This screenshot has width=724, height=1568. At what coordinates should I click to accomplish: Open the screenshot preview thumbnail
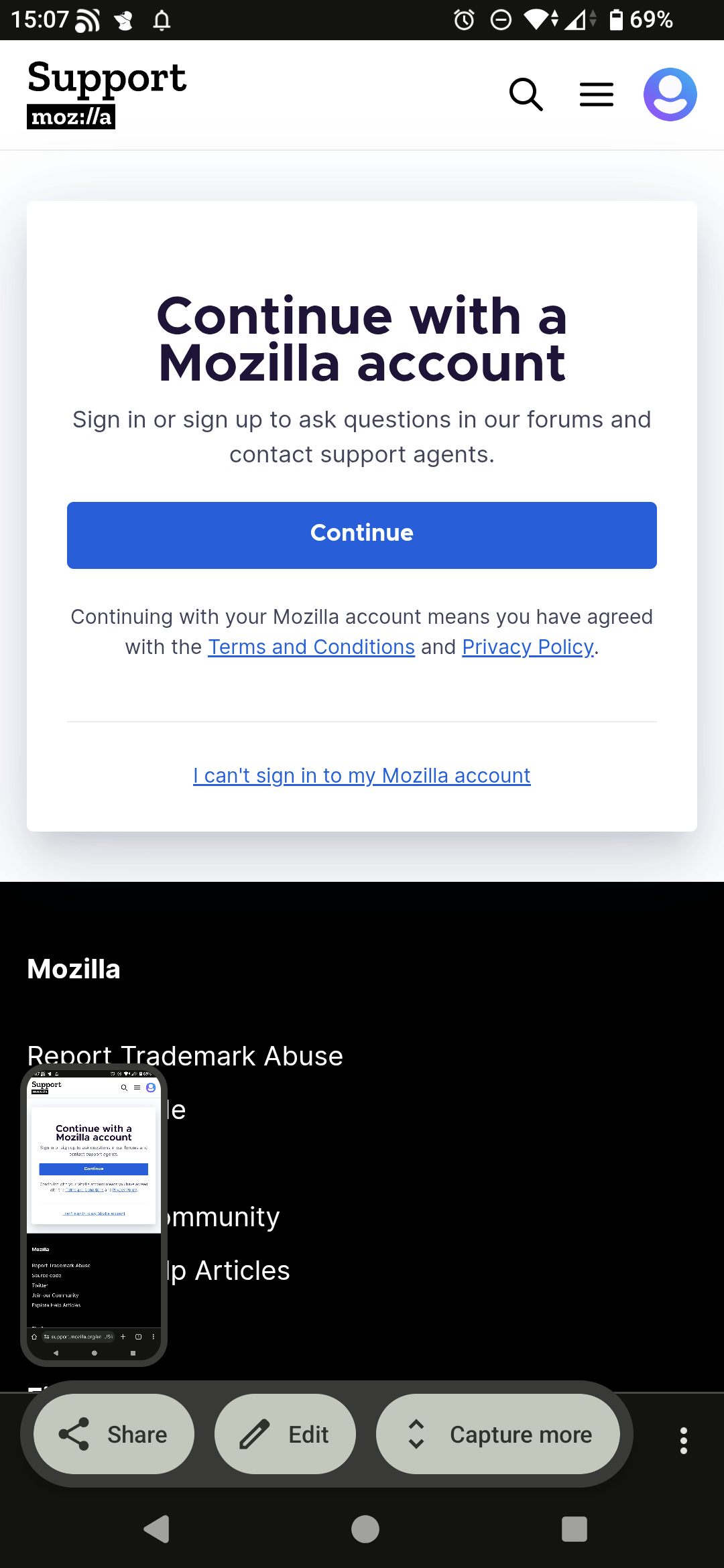pos(94,1215)
